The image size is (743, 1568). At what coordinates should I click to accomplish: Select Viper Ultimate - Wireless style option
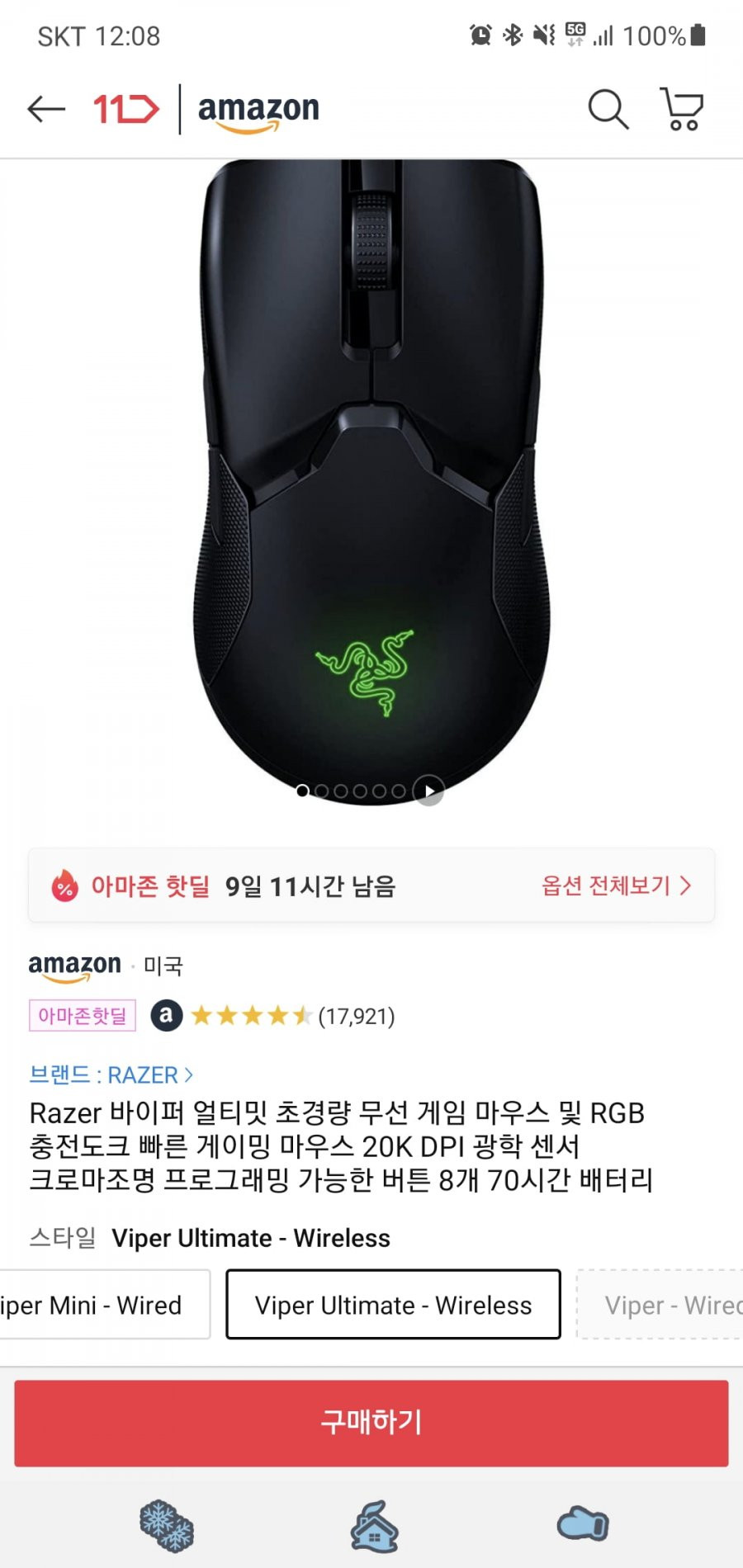pos(393,1305)
